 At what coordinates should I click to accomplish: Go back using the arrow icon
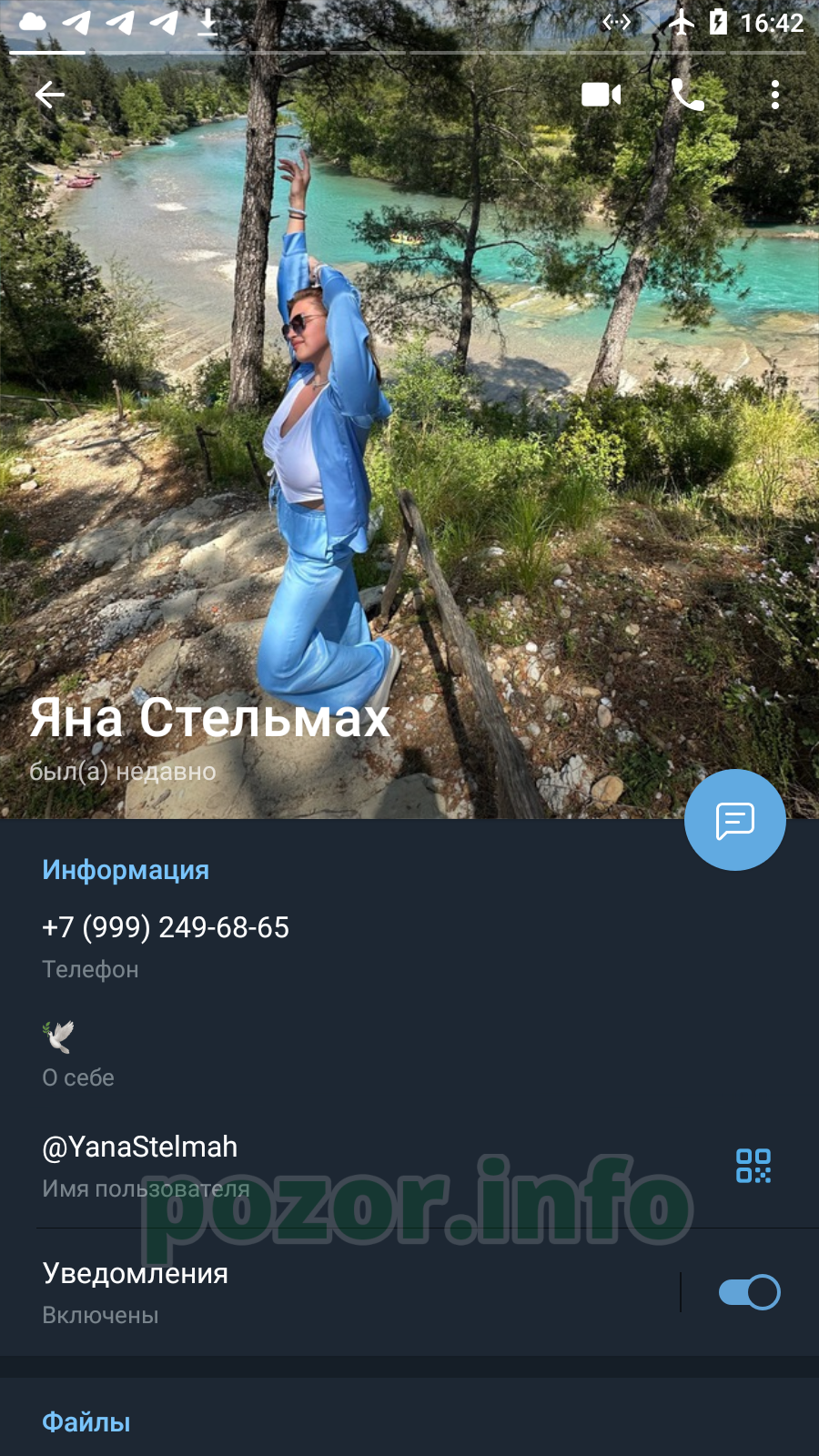click(x=50, y=95)
